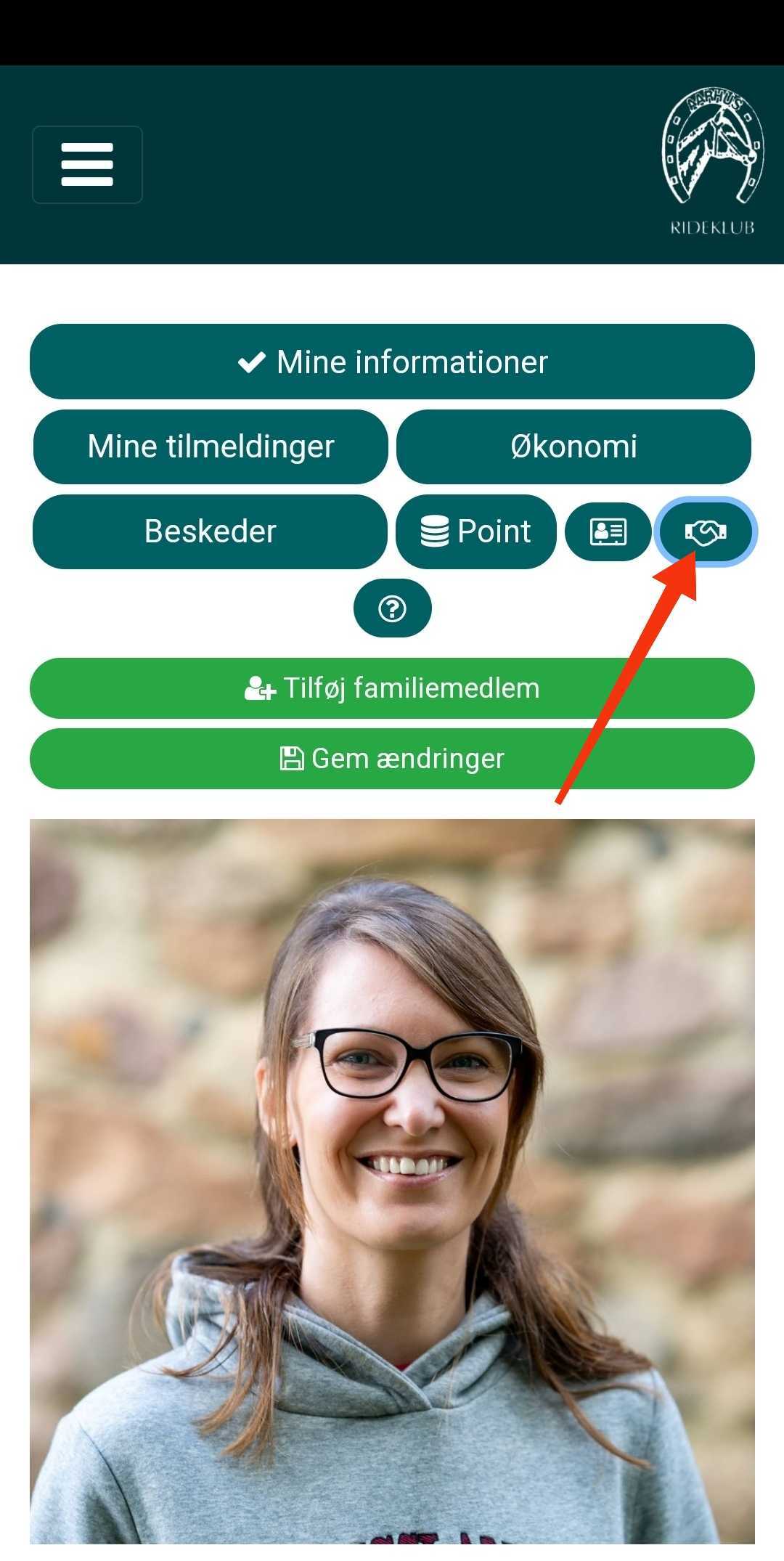Image resolution: width=784 pixels, height=1561 pixels.
Task: Open the hamburger menu
Action: [x=87, y=165]
